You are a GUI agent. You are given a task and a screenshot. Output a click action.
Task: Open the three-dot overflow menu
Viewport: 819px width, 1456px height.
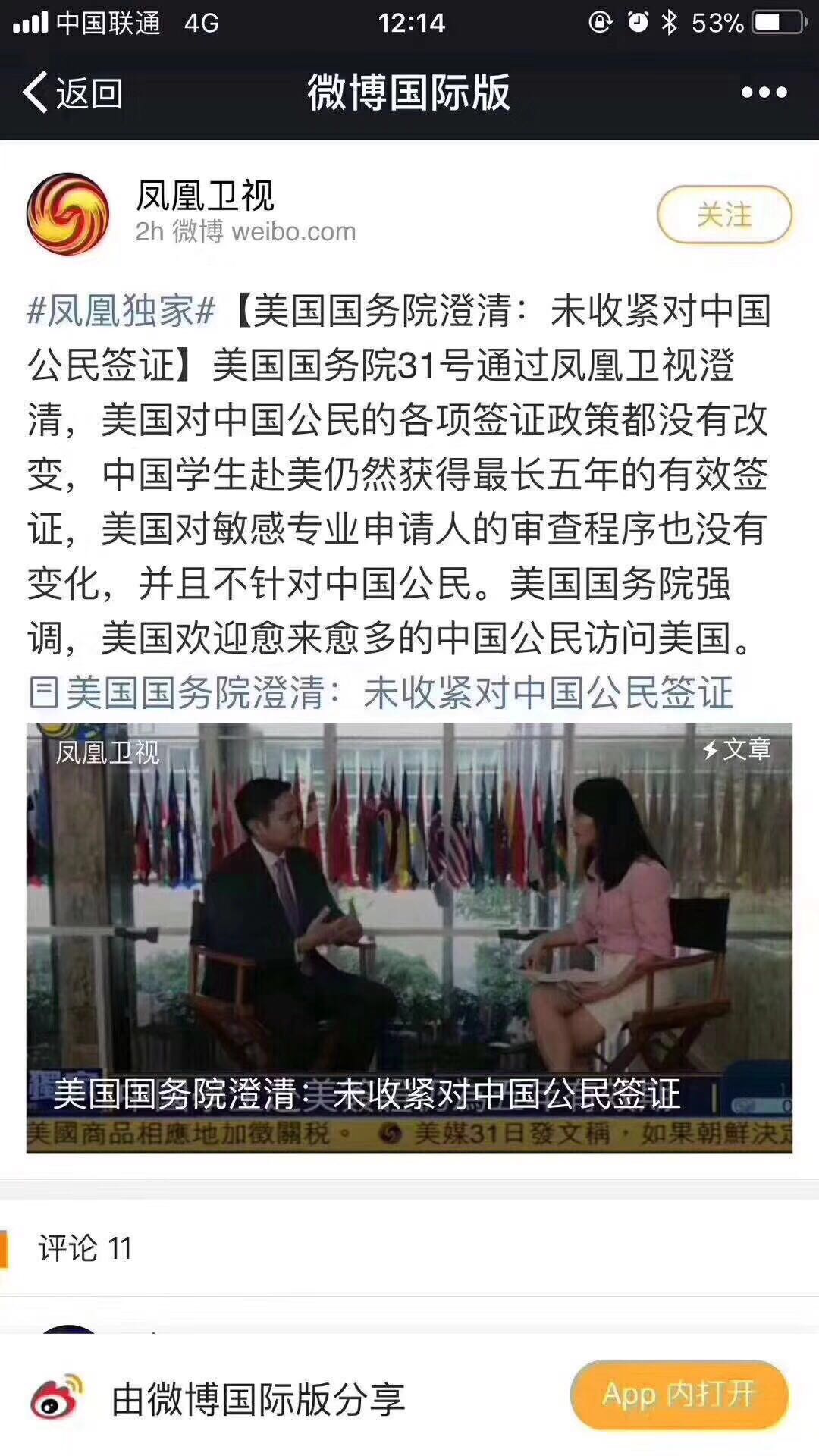pos(764,93)
